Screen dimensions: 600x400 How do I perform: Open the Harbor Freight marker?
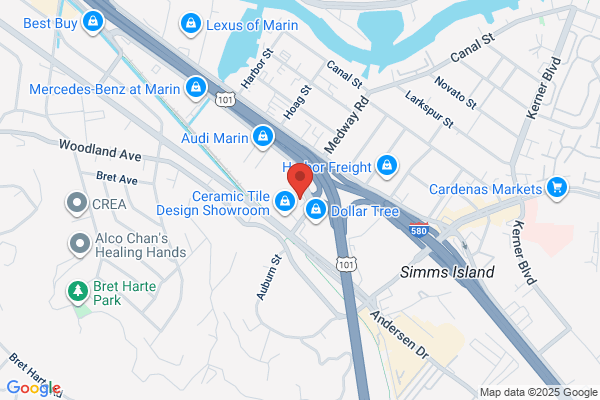point(387,166)
